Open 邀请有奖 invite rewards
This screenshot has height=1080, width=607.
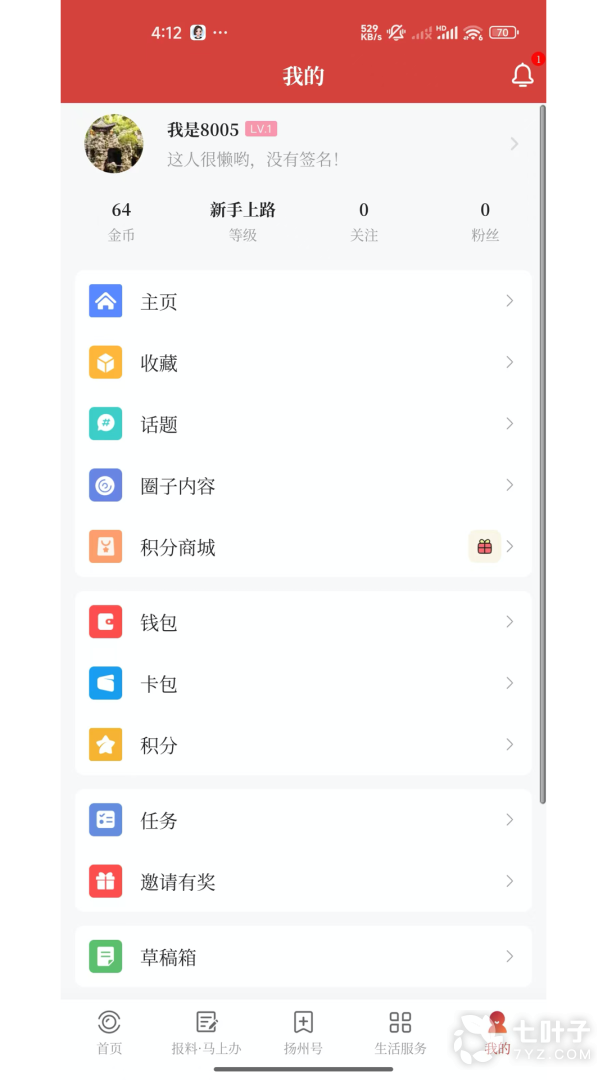302,882
